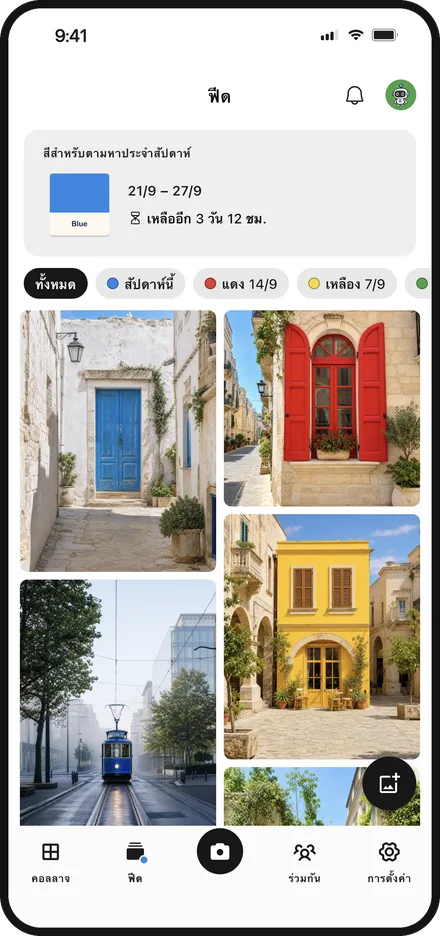The image size is (440, 936).
Task: Select the ทั้งหมด filter chip
Action: 56,284
